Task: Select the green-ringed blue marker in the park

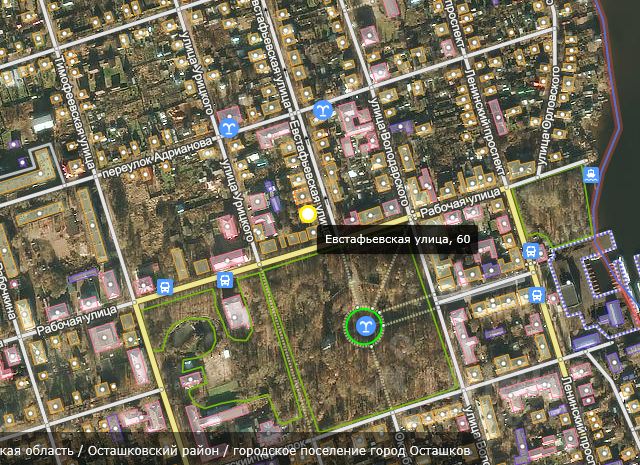Action: pyautogui.click(x=366, y=324)
